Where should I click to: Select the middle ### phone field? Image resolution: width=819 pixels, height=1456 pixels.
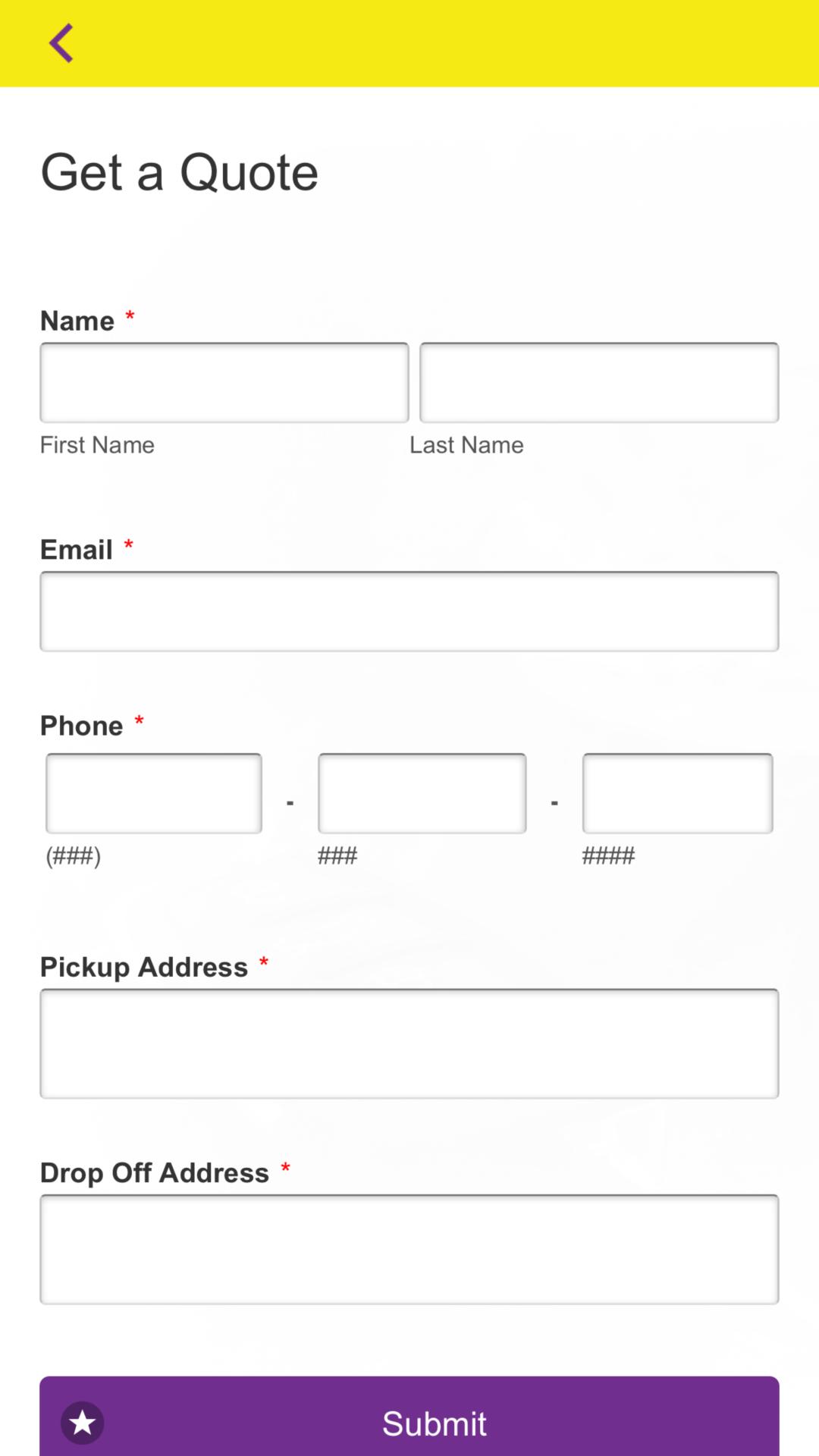[422, 793]
